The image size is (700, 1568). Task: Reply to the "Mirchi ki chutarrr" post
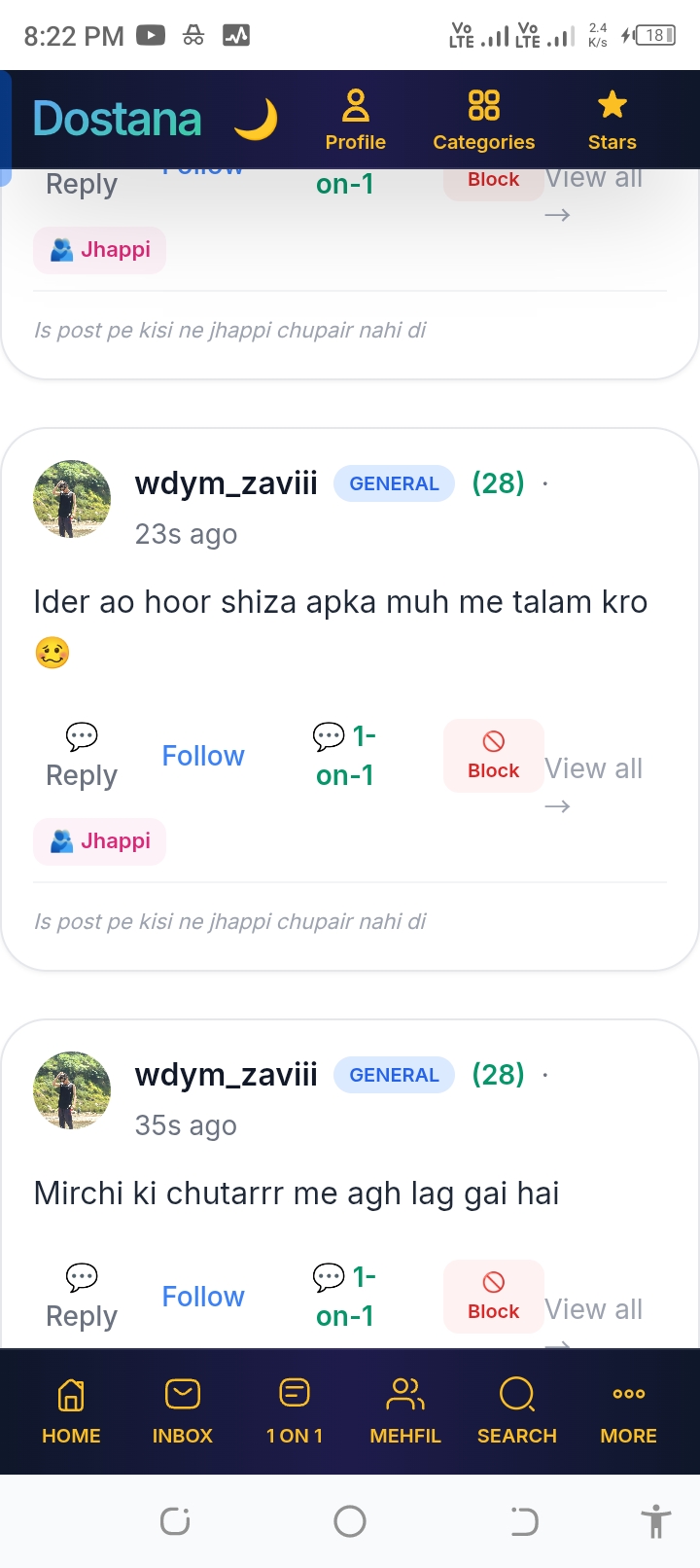coord(82,1297)
